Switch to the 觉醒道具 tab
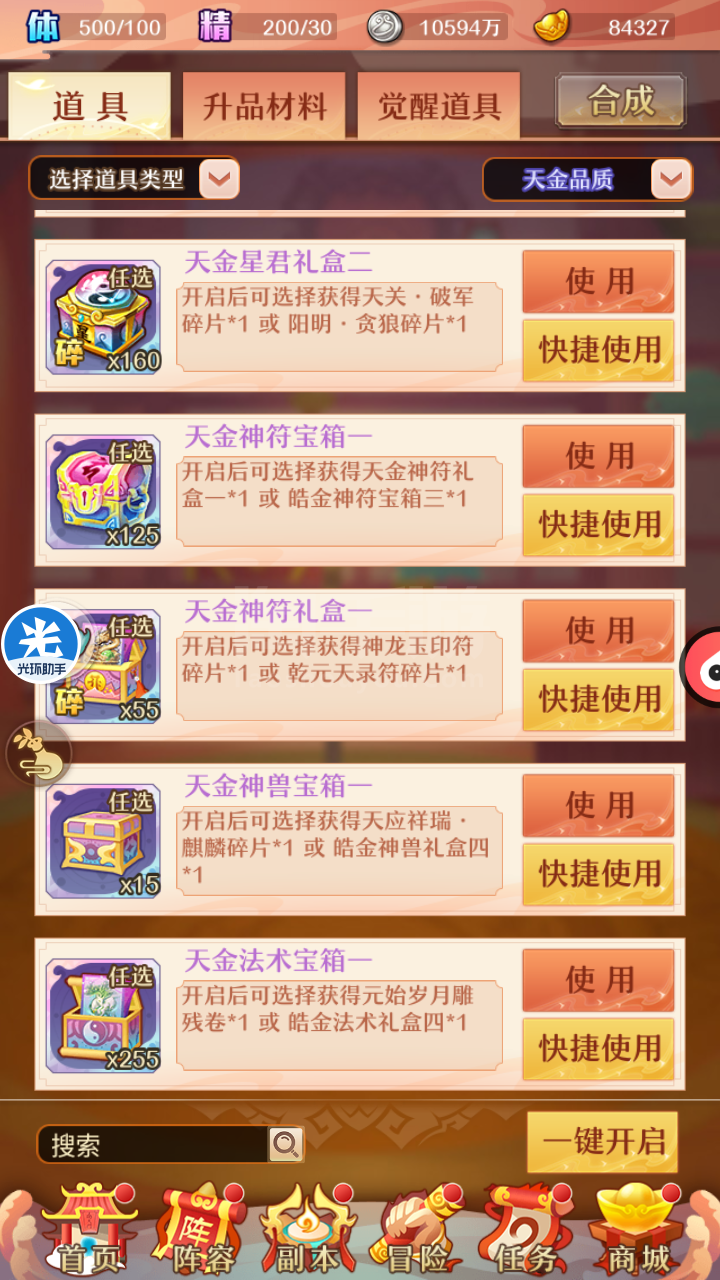This screenshot has width=720, height=1280. point(439,105)
